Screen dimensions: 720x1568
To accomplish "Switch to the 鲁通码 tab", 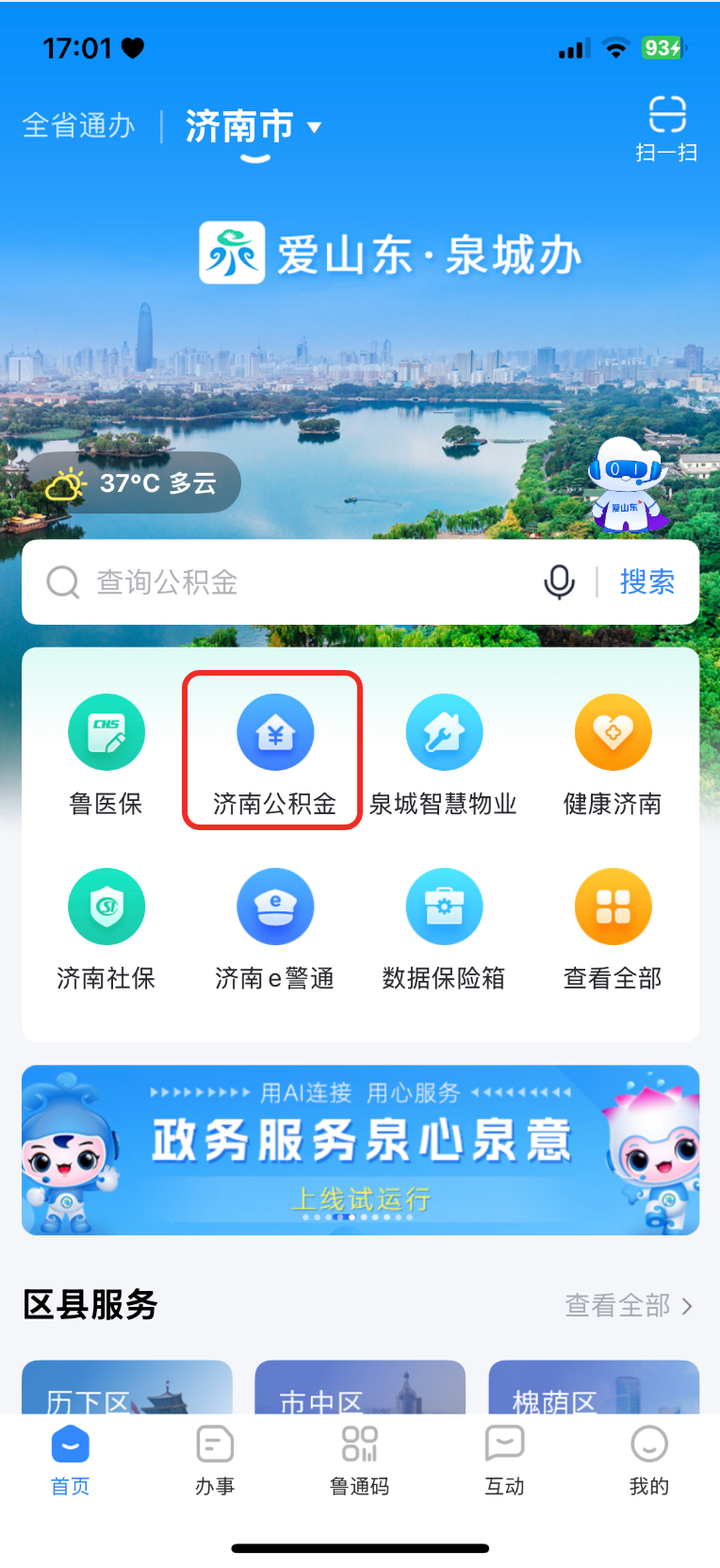I will pos(360,1461).
